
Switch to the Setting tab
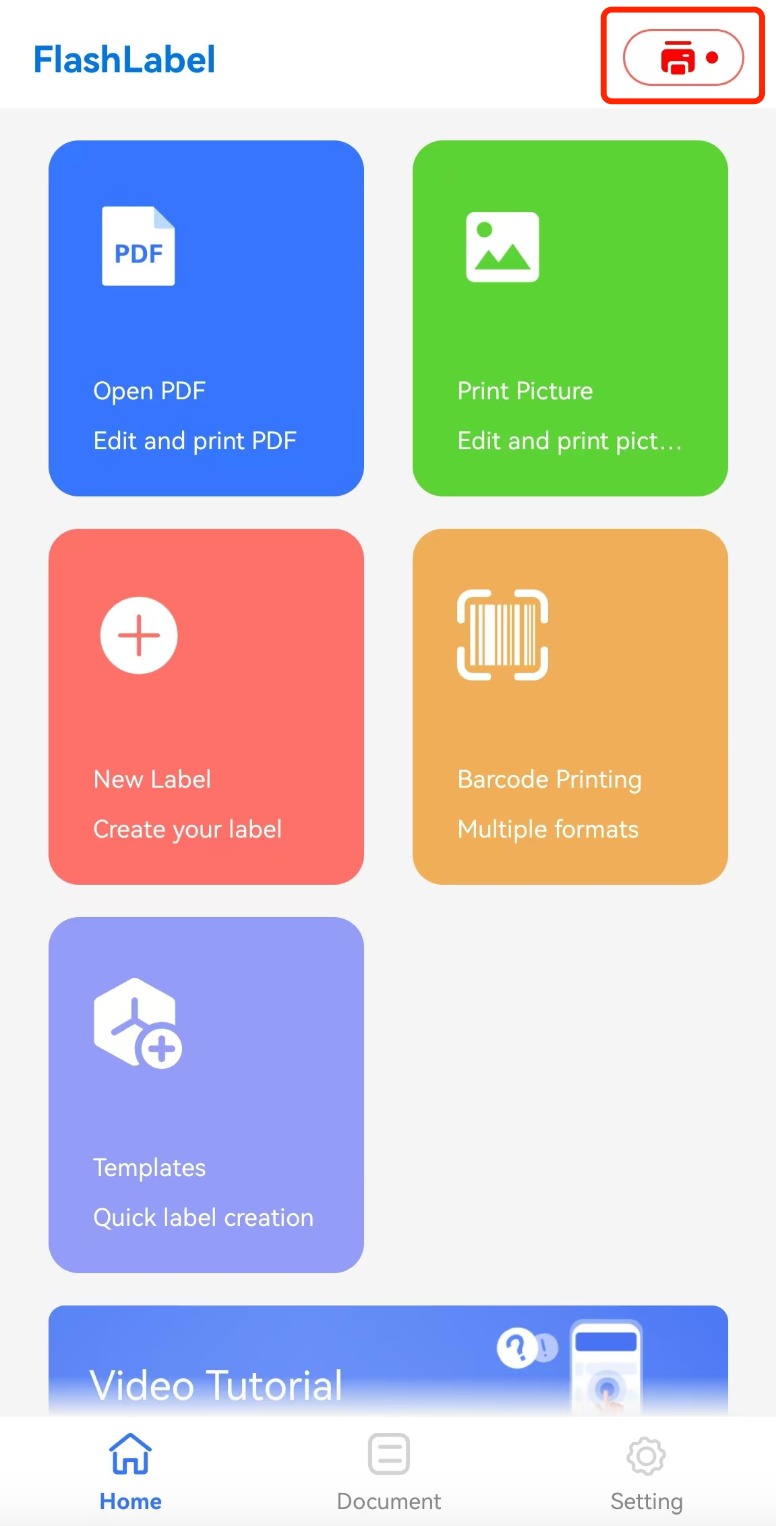coord(646,1471)
